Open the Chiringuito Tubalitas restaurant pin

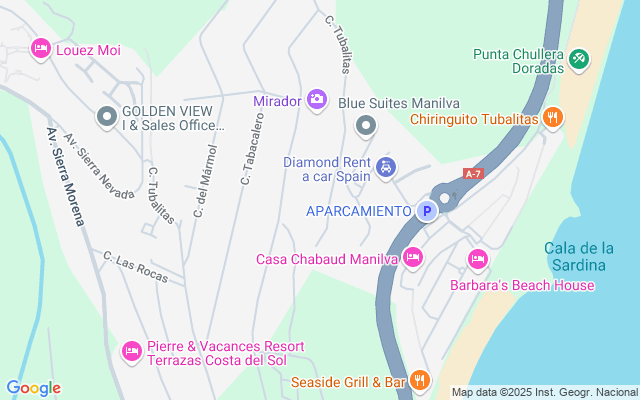[553, 118]
